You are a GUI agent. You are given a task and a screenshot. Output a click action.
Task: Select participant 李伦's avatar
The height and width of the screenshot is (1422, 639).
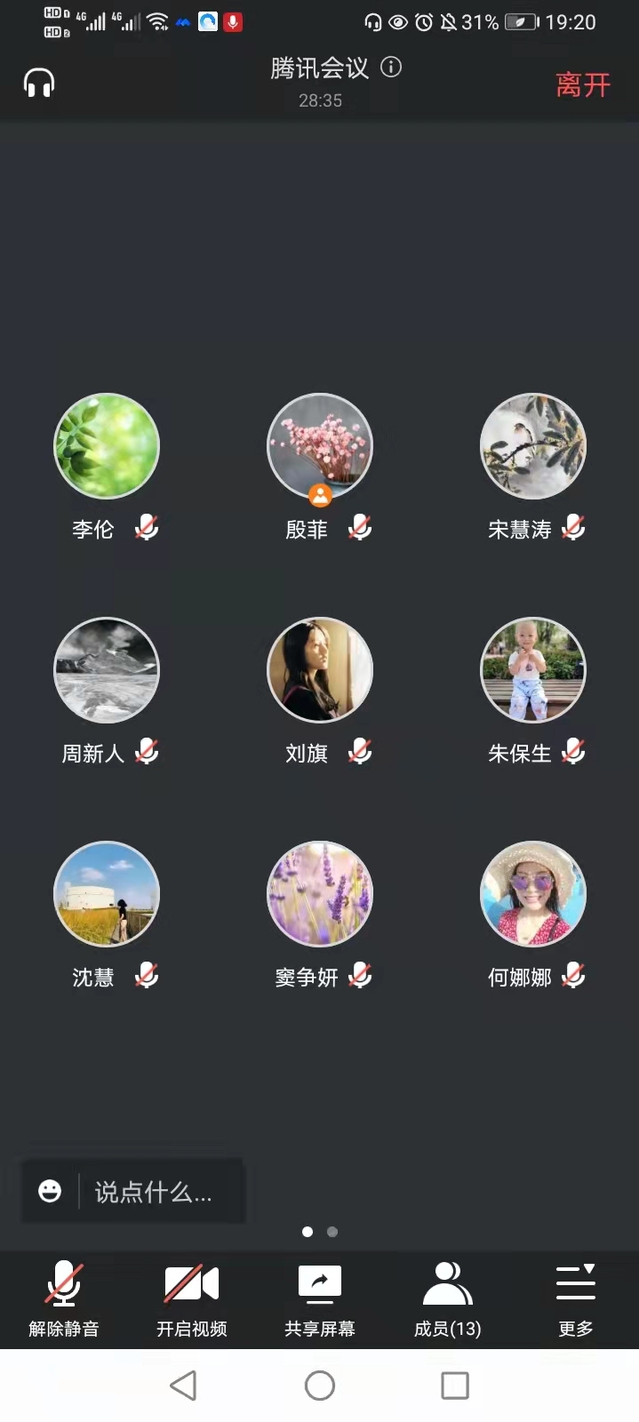click(106, 446)
